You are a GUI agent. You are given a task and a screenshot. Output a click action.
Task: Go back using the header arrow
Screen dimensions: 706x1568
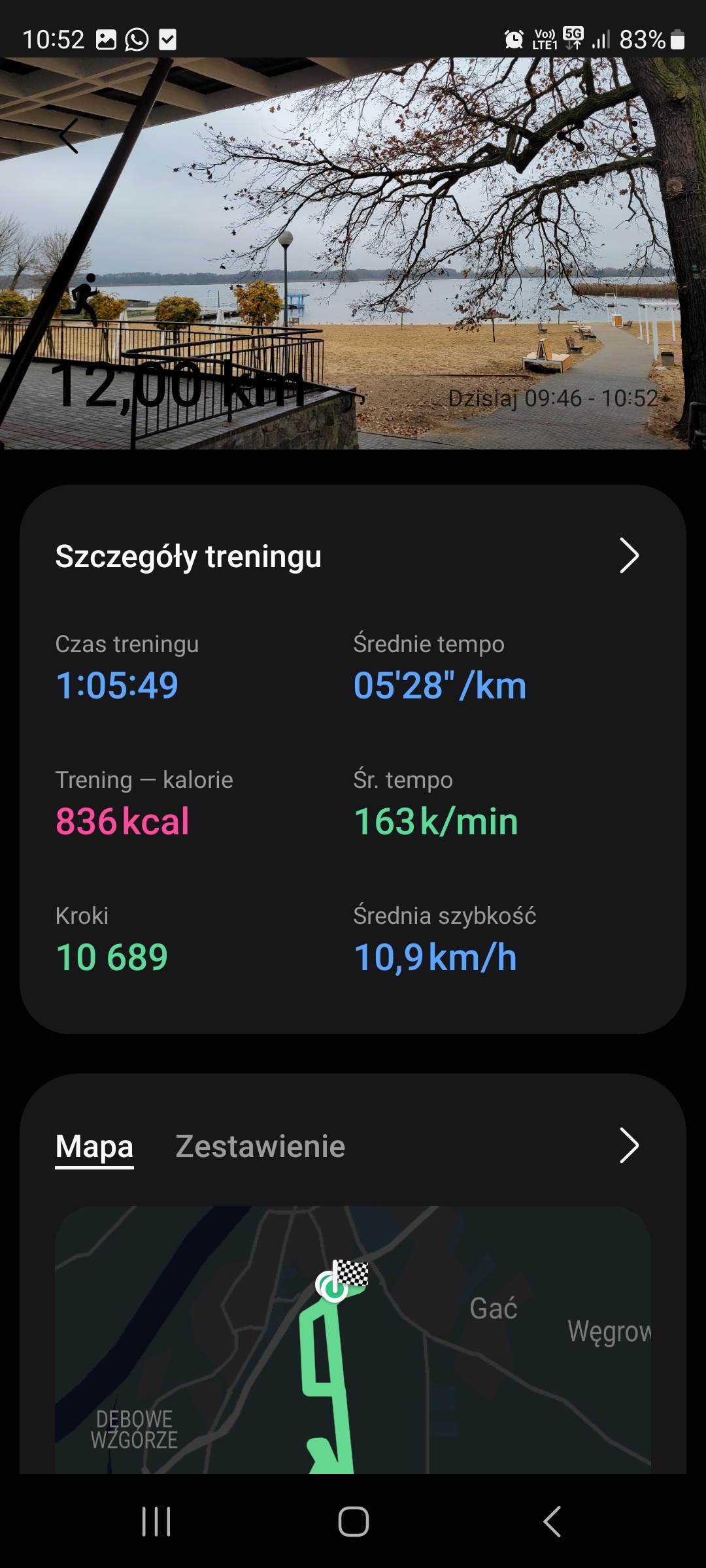[x=69, y=136]
